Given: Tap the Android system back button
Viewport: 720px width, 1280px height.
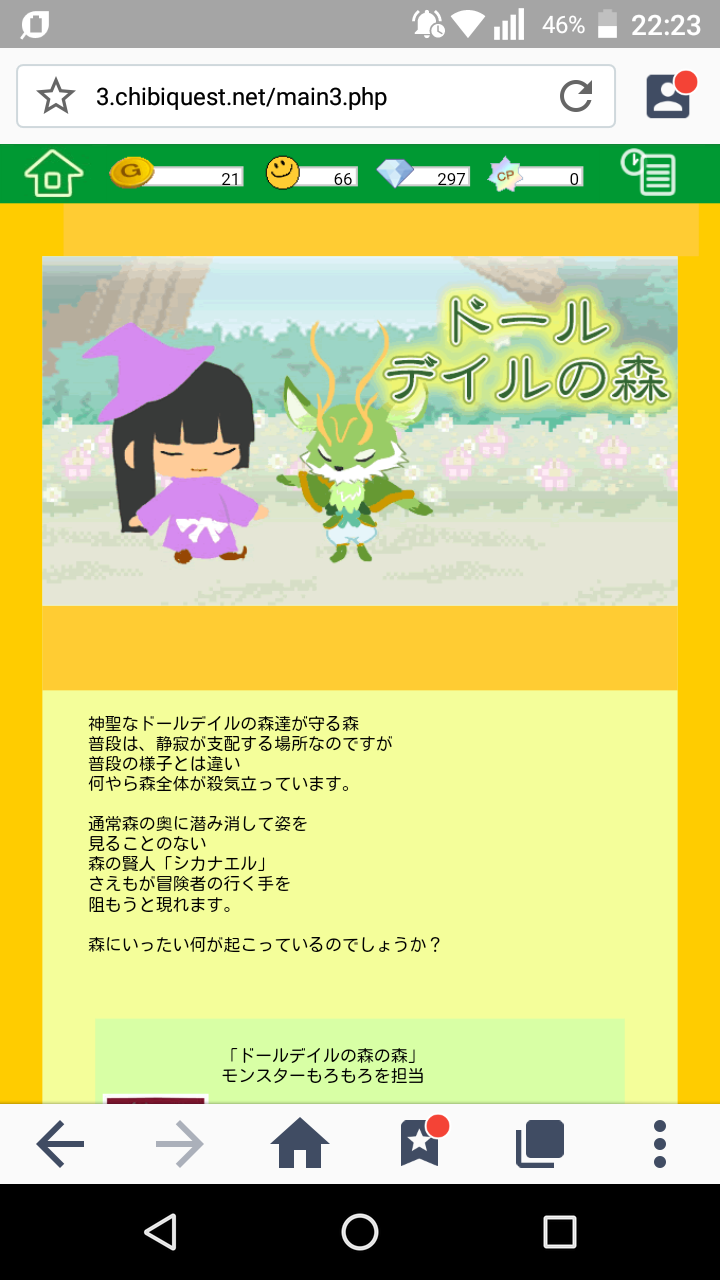Looking at the screenshot, I should 160,1232.
